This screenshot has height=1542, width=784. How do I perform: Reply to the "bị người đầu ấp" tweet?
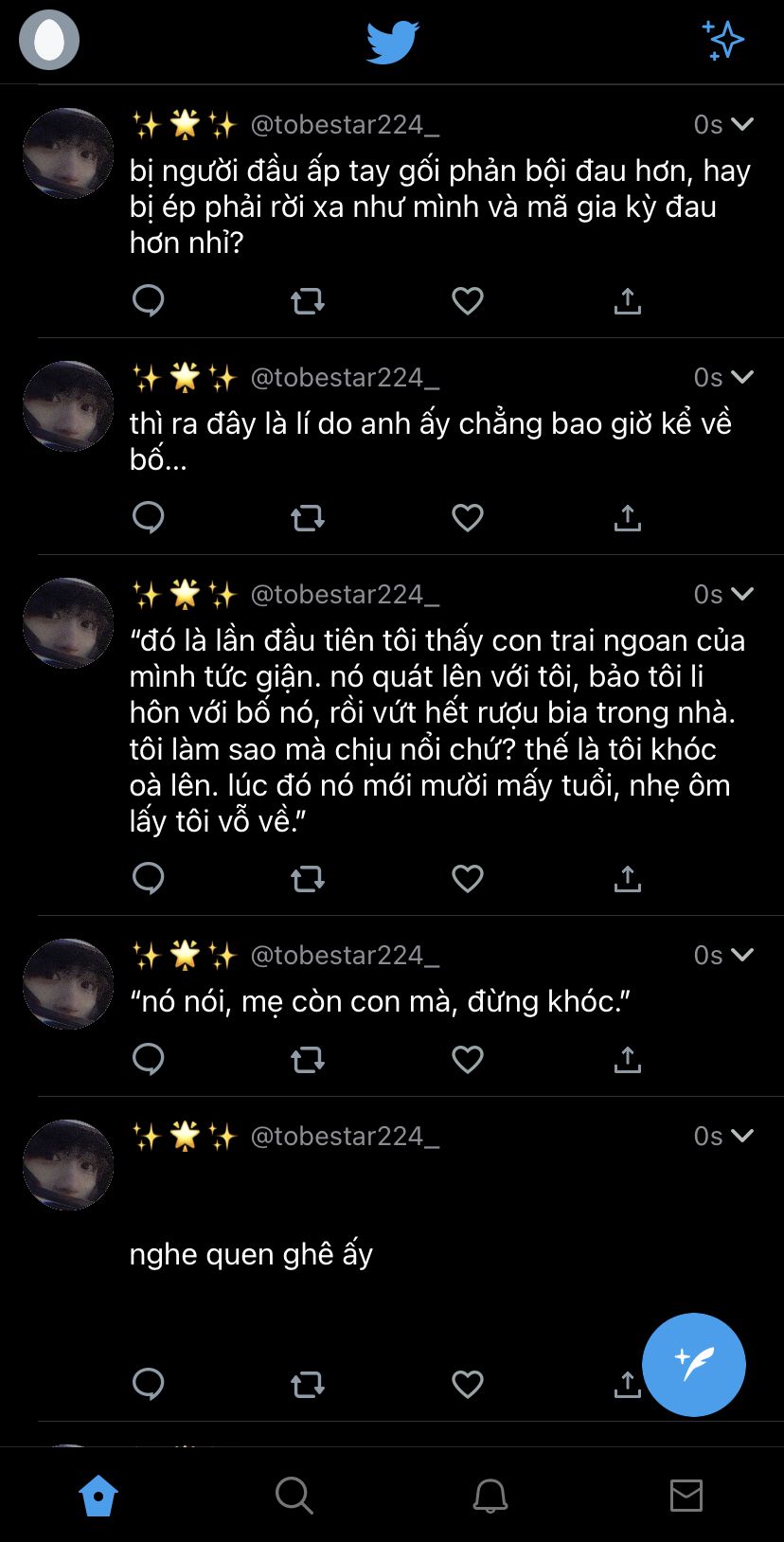click(149, 301)
